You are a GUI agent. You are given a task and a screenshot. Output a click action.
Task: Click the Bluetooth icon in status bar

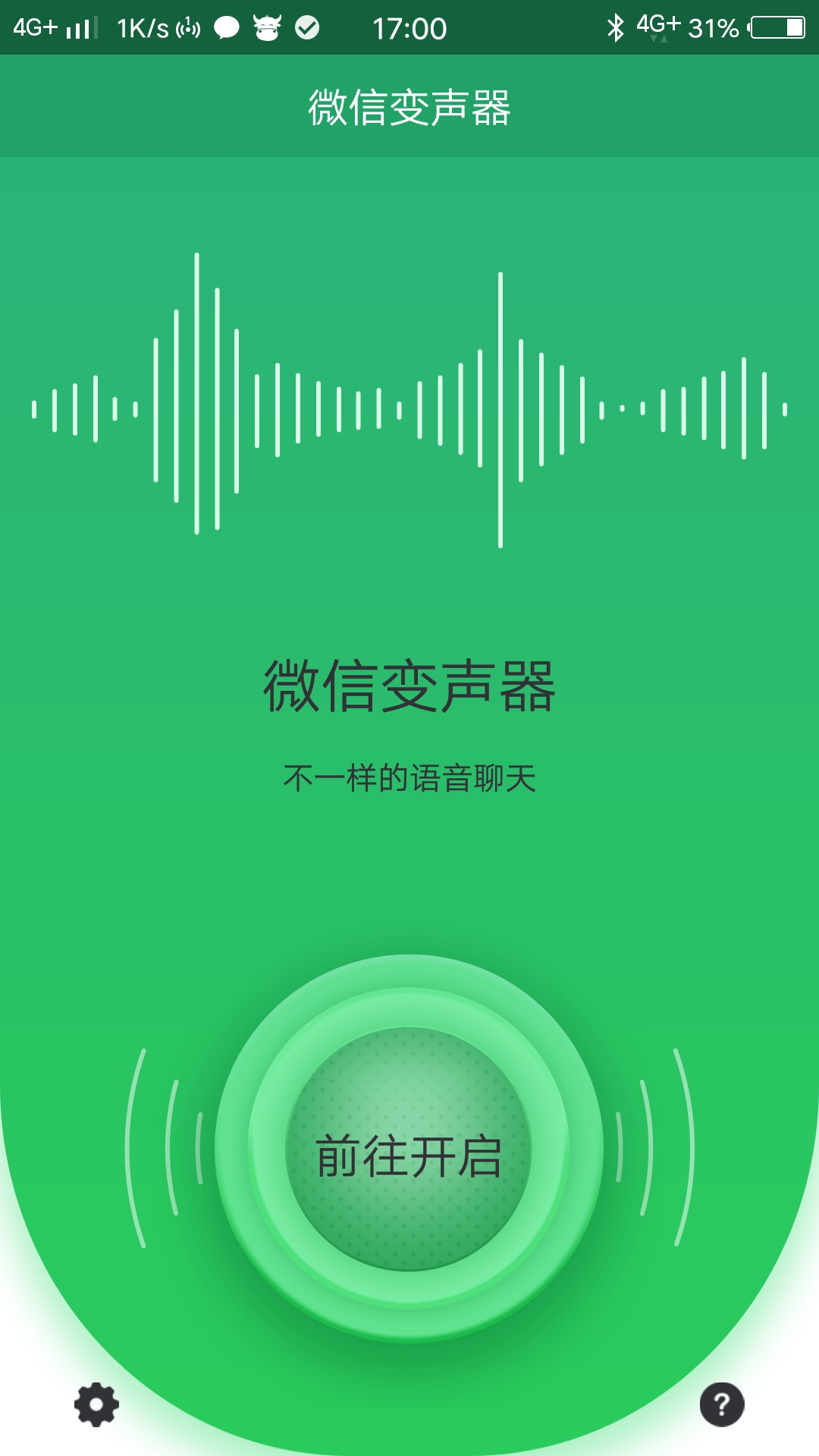tap(616, 24)
